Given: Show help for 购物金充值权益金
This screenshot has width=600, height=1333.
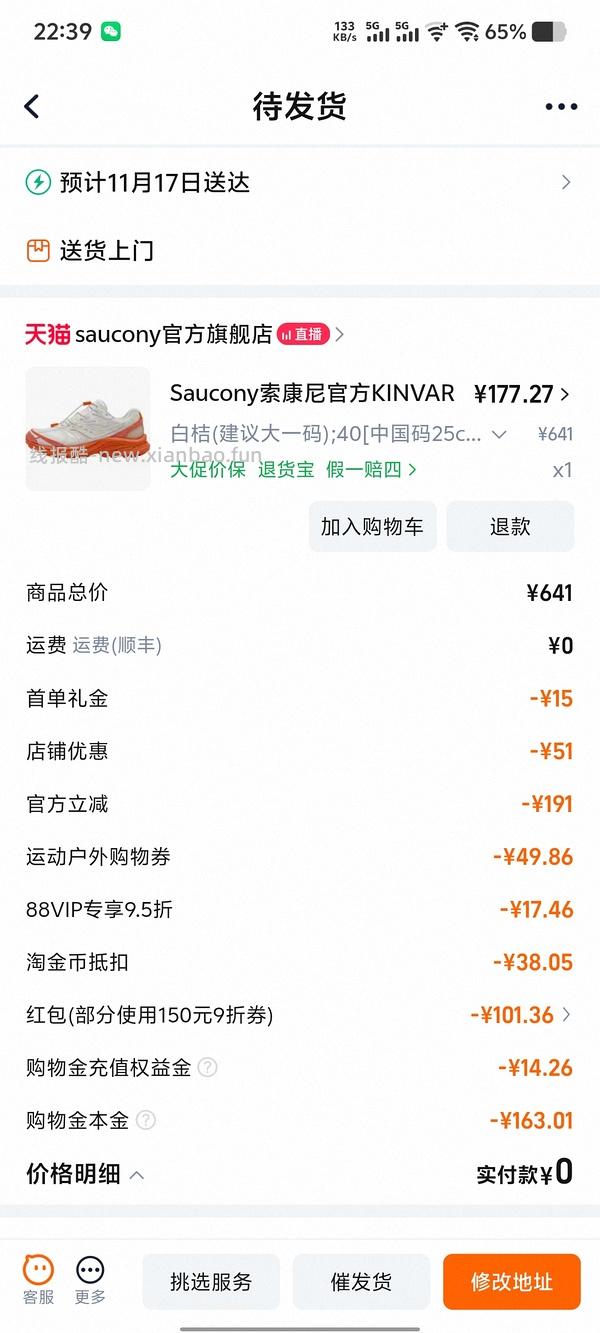Looking at the screenshot, I should click(207, 1068).
